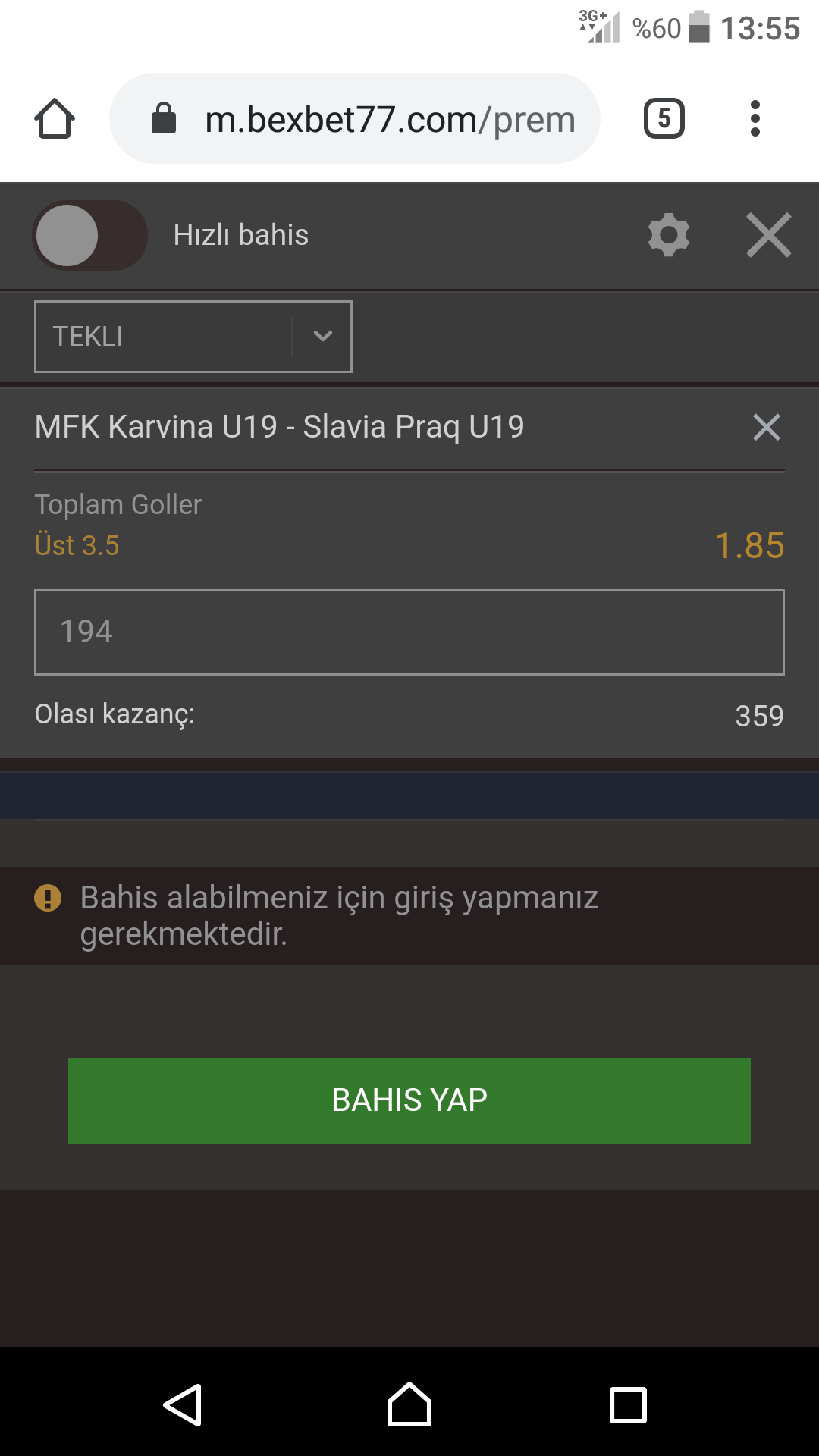Place bet with BAHIS YAP button

[x=409, y=1101]
